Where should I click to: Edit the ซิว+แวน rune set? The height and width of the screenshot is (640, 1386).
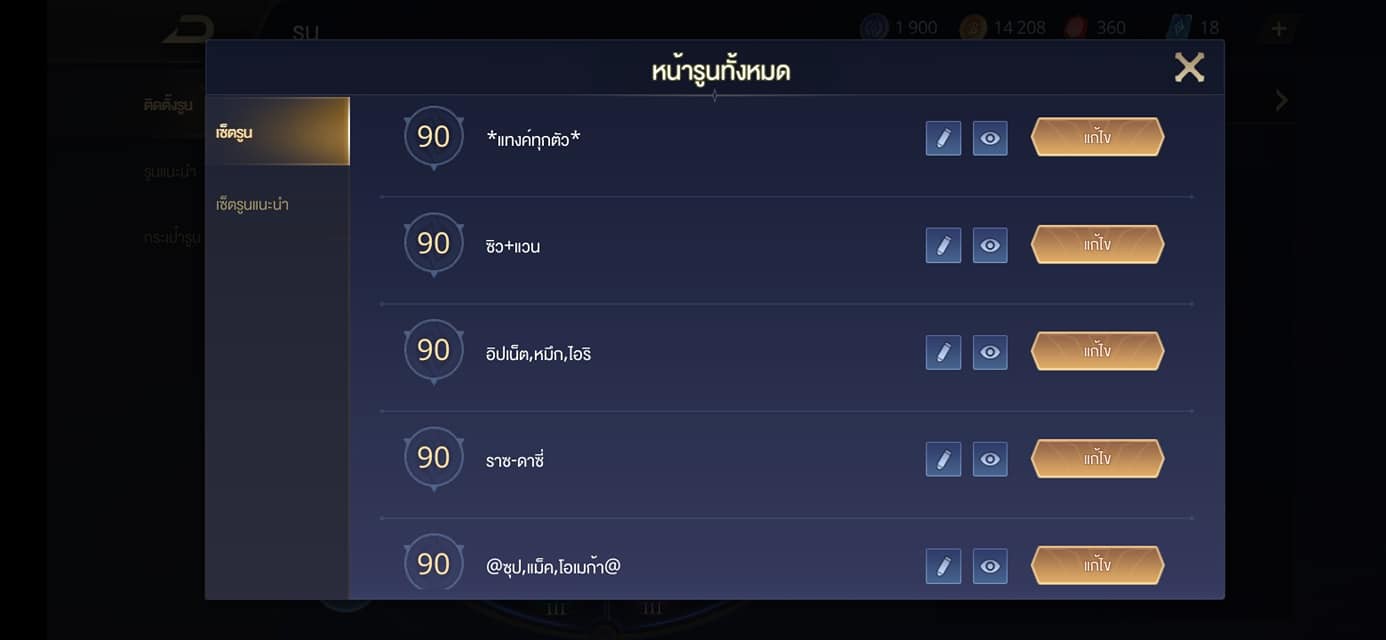[1097, 244]
